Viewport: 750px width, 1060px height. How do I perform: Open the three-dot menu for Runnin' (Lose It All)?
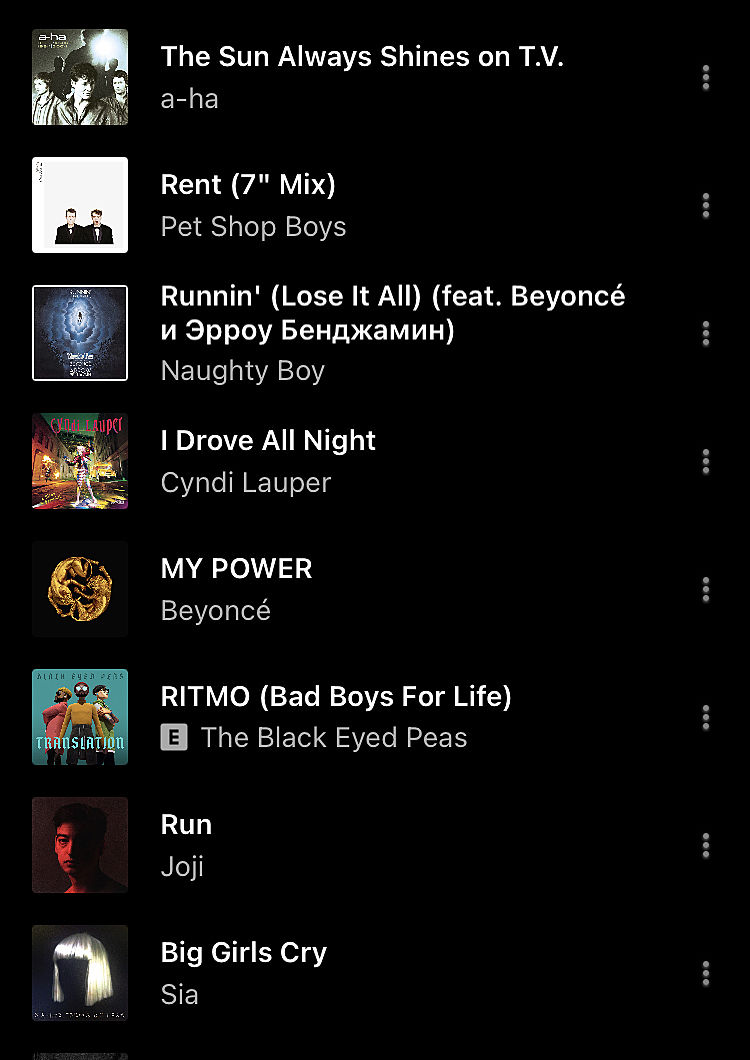click(x=706, y=333)
